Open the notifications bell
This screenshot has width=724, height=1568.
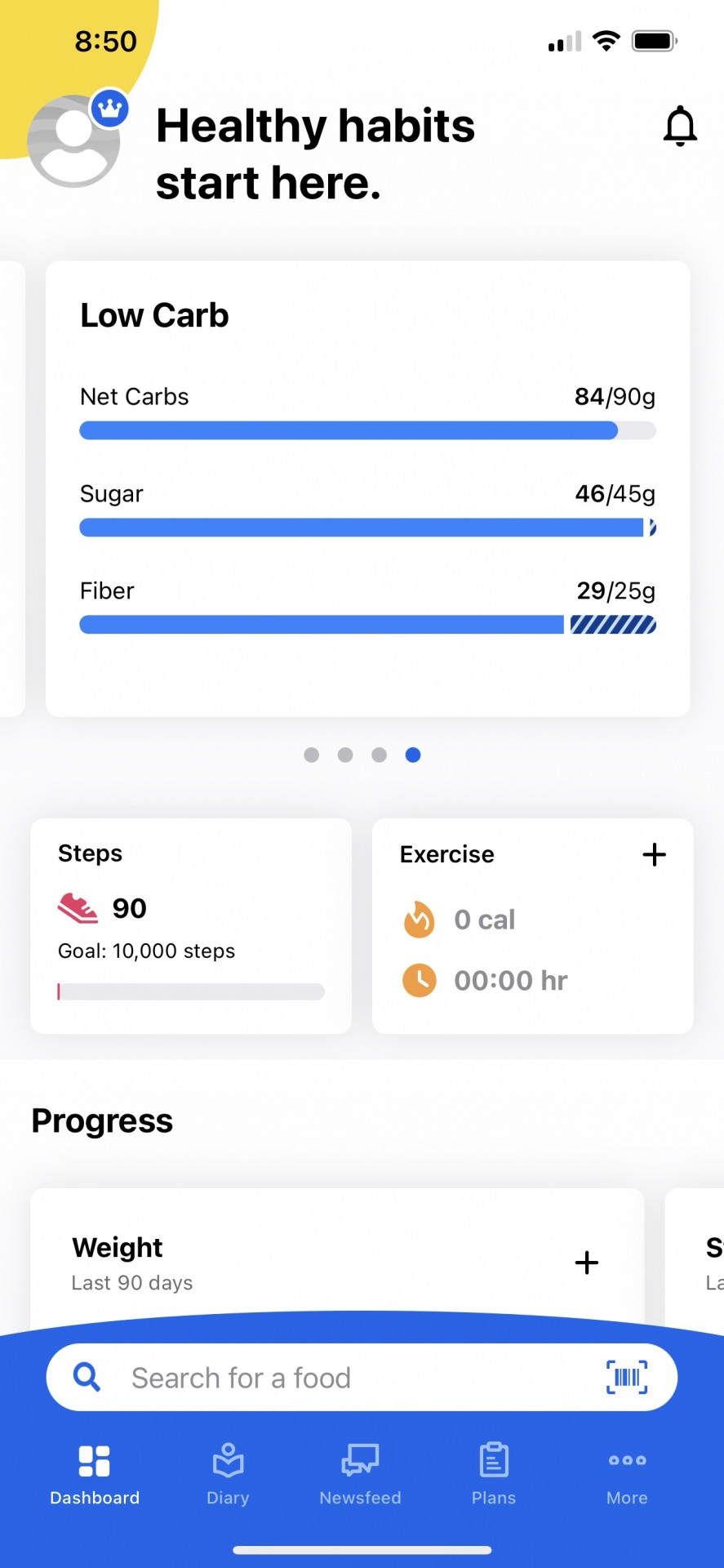(680, 127)
